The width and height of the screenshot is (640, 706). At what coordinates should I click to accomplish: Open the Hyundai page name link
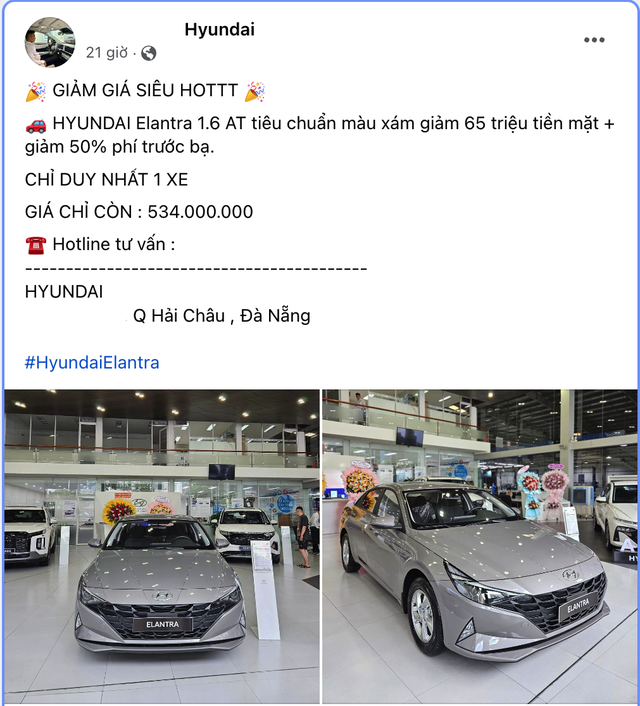pyautogui.click(x=219, y=29)
